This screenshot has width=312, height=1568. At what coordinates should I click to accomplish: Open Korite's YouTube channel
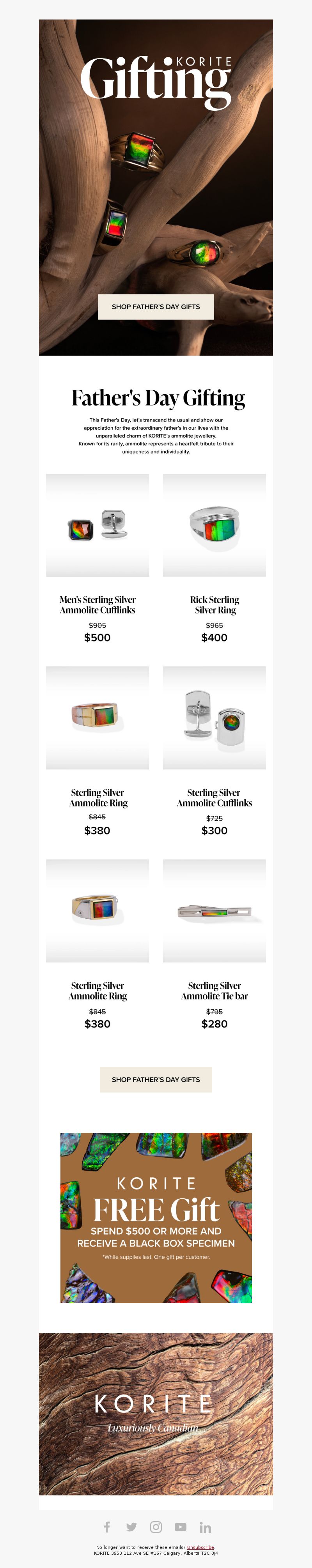pyautogui.click(x=181, y=1527)
